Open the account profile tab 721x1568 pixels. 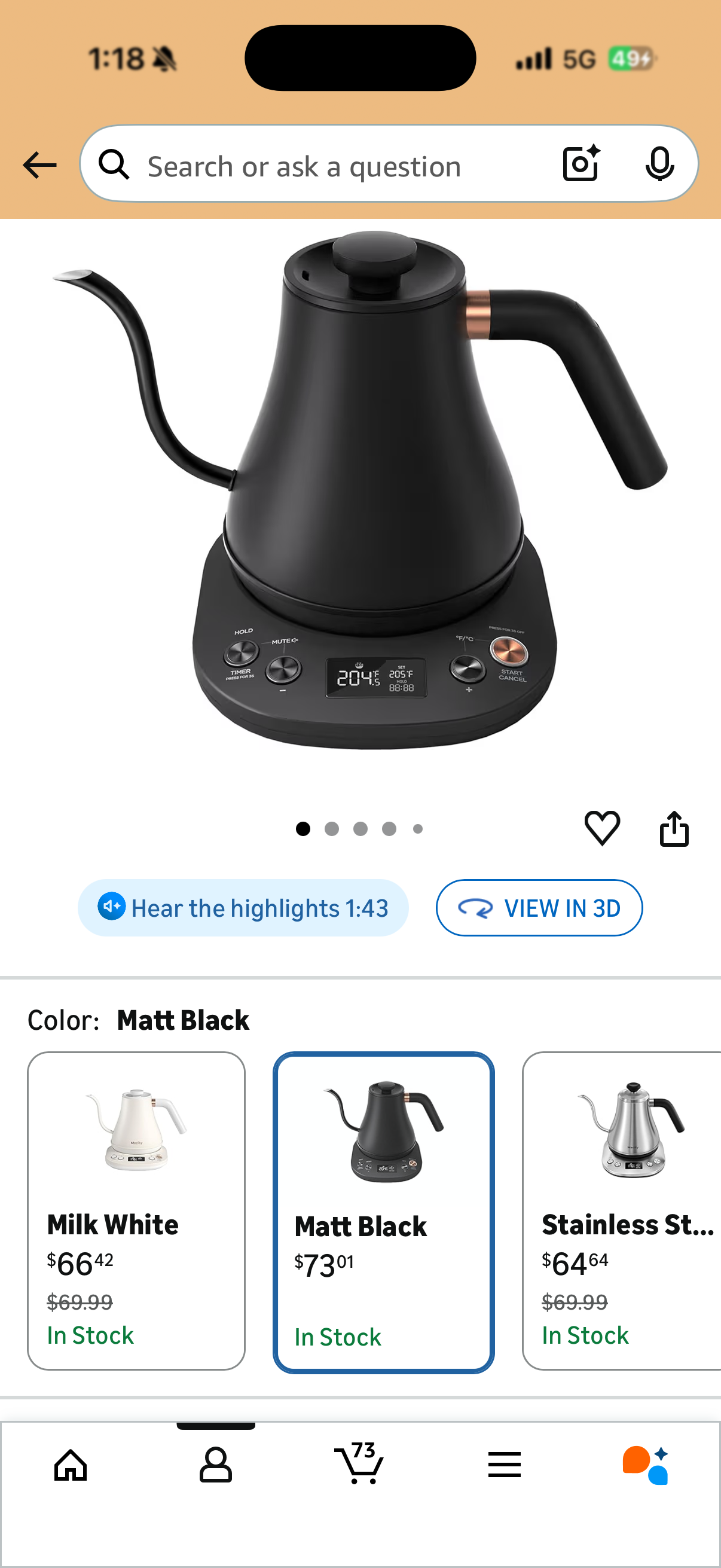click(216, 1465)
